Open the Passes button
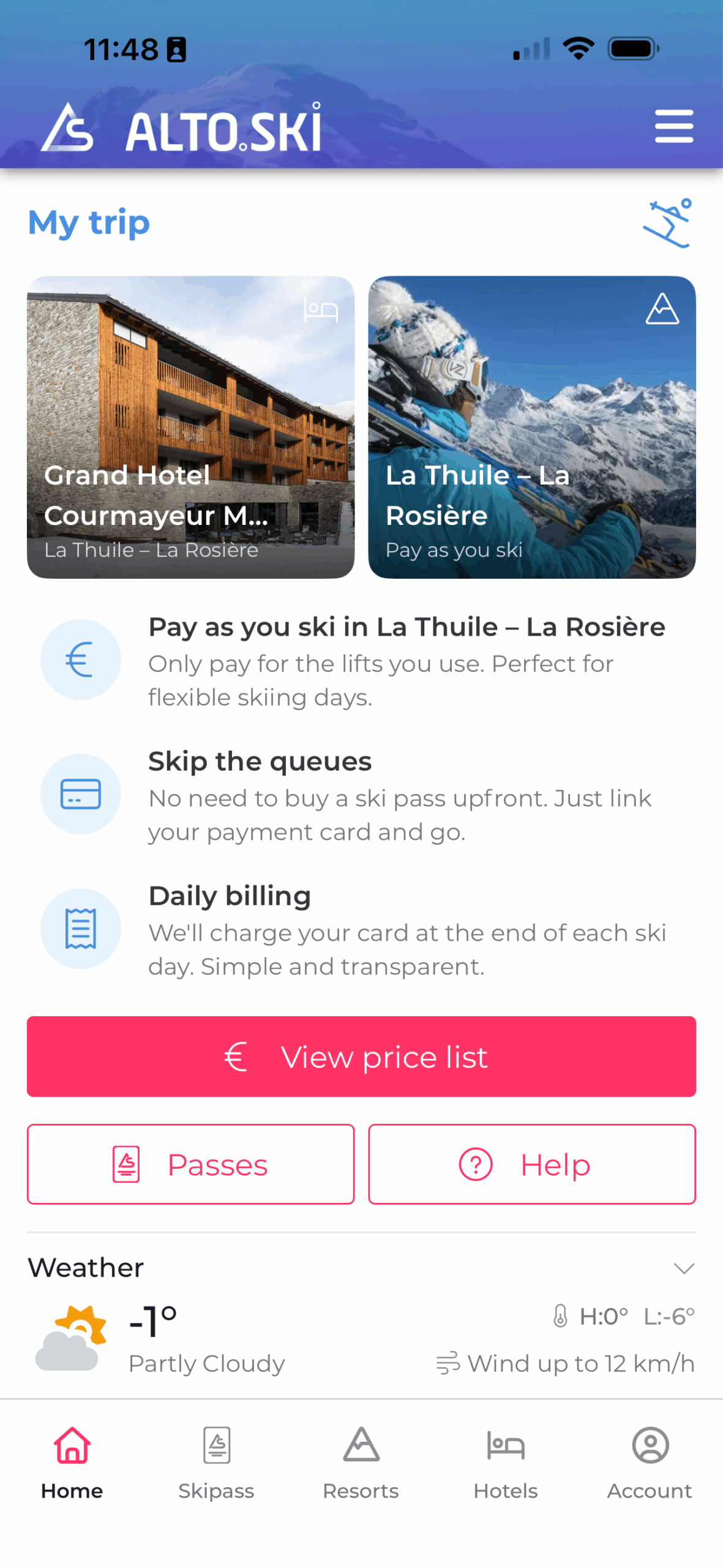The height and width of the screenshot is (1568, 723). (190, 1163)
